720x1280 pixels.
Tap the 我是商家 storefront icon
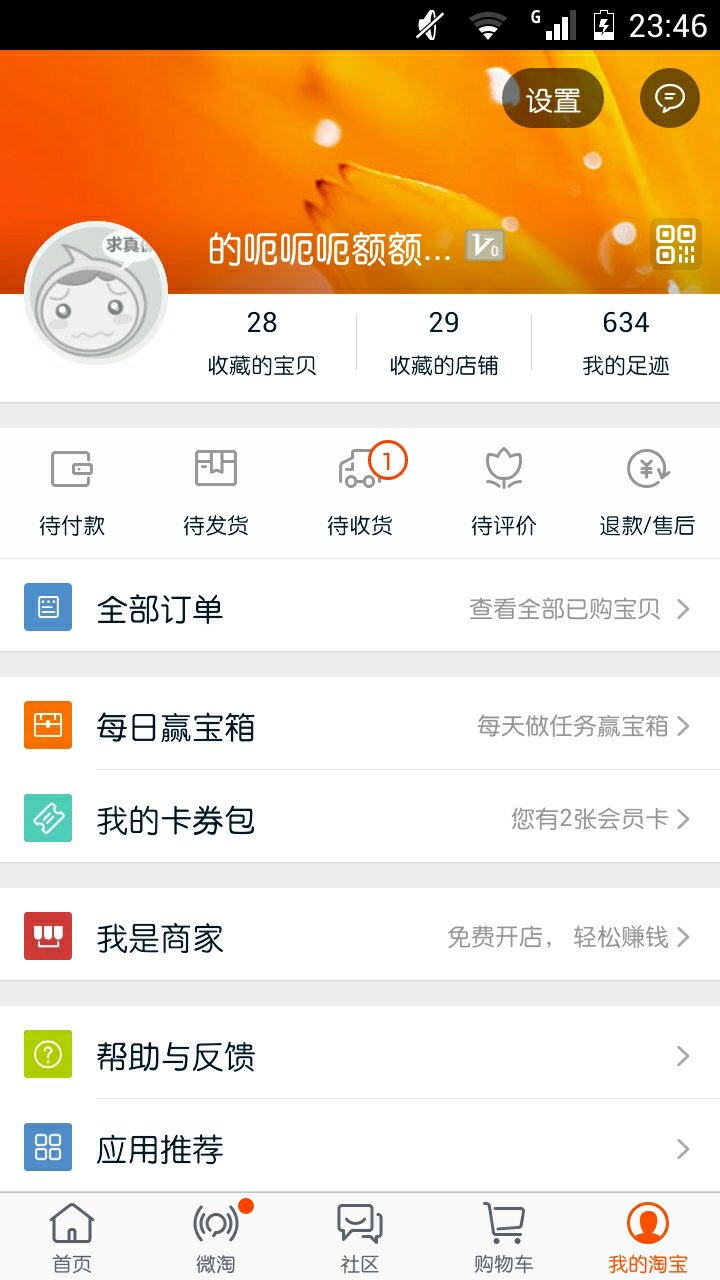[48, 937]
